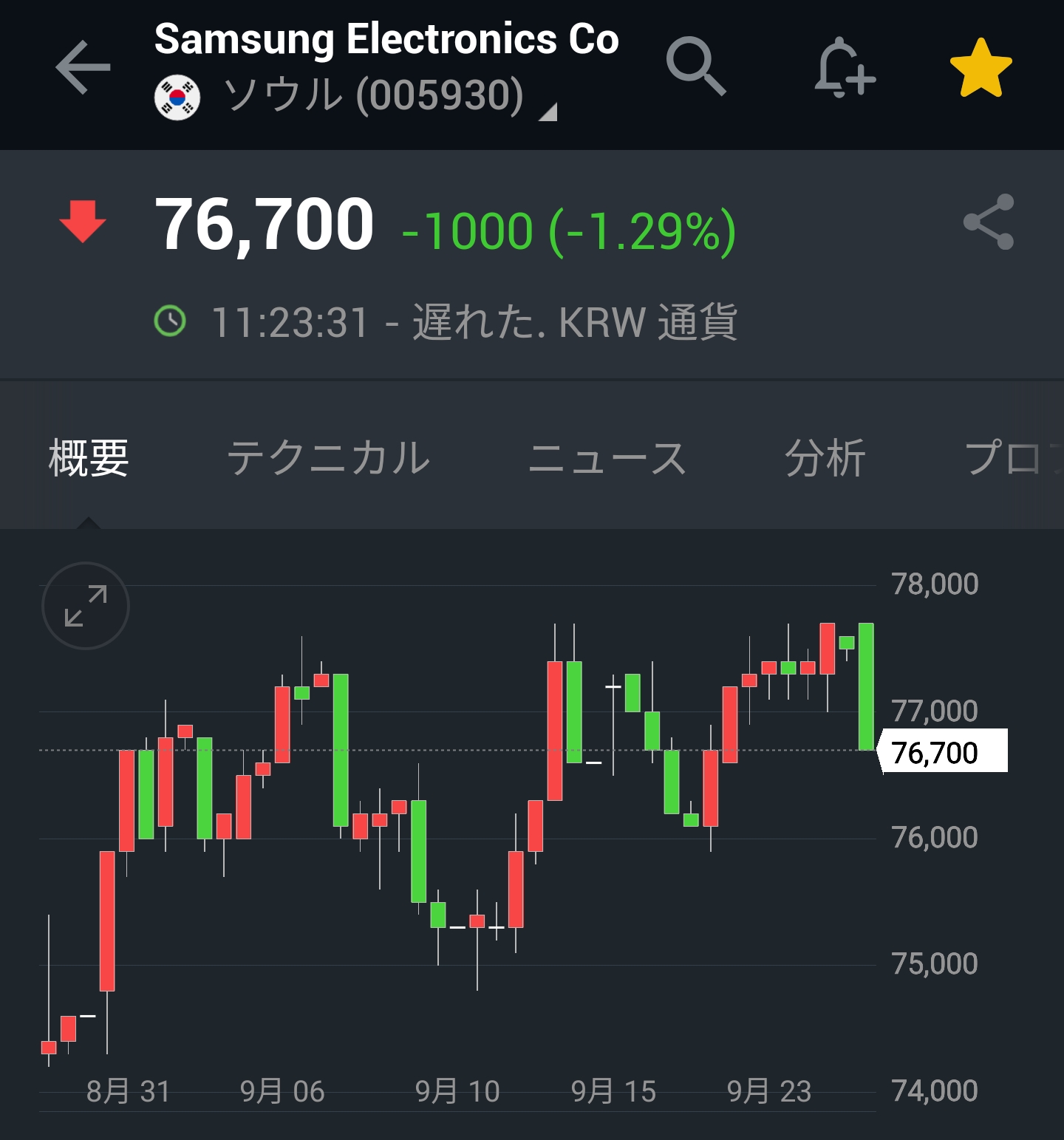Image resolution: width=1064 pixels, height=1140 pixels.
Task: Switch to the 分析 tab
Action: pos(825,457)
